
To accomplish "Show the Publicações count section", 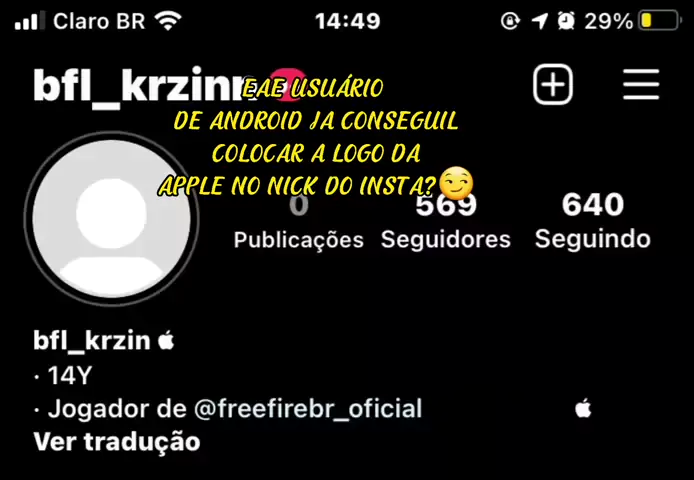I will click(298, 225).
